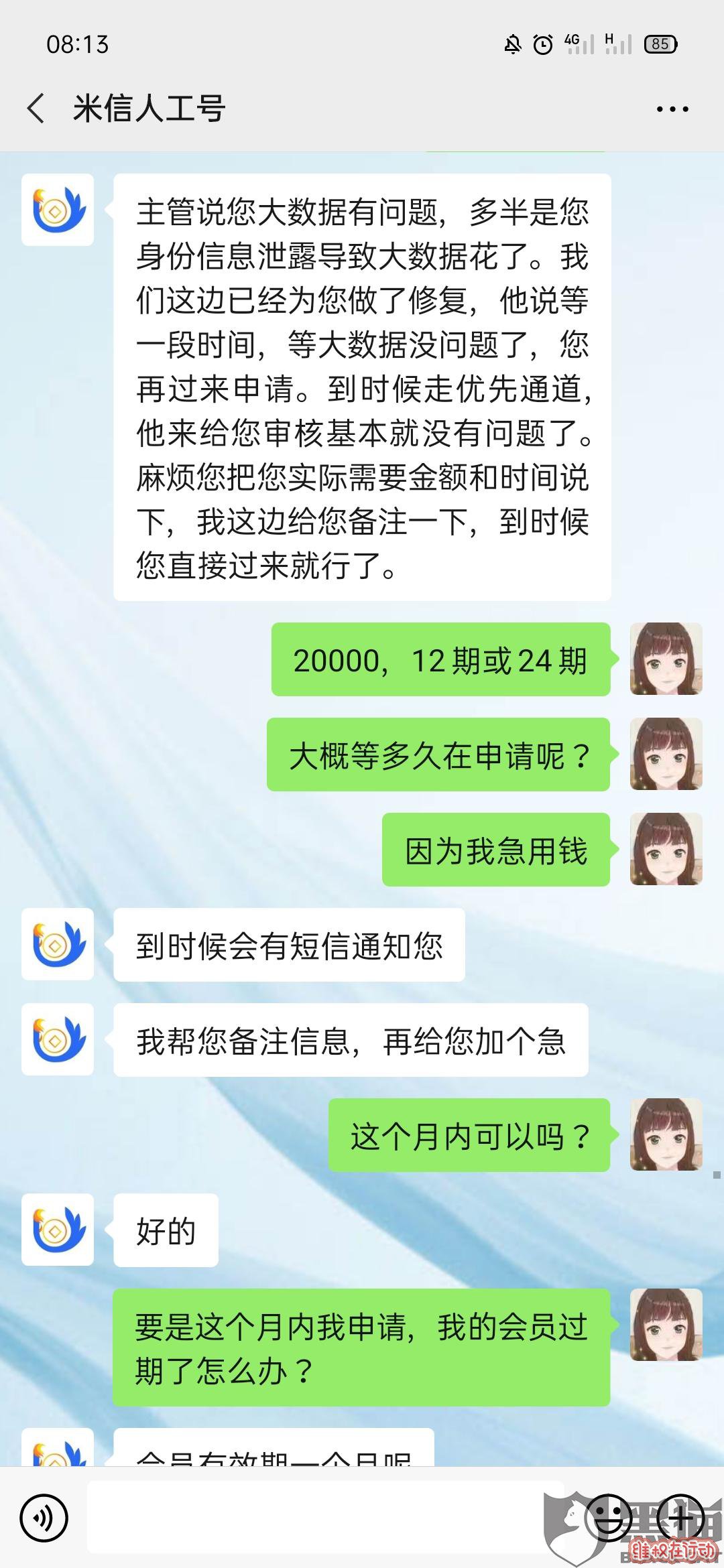
Task: Open 米信 avatar beside 好的 message
Action: [58, 1230]
